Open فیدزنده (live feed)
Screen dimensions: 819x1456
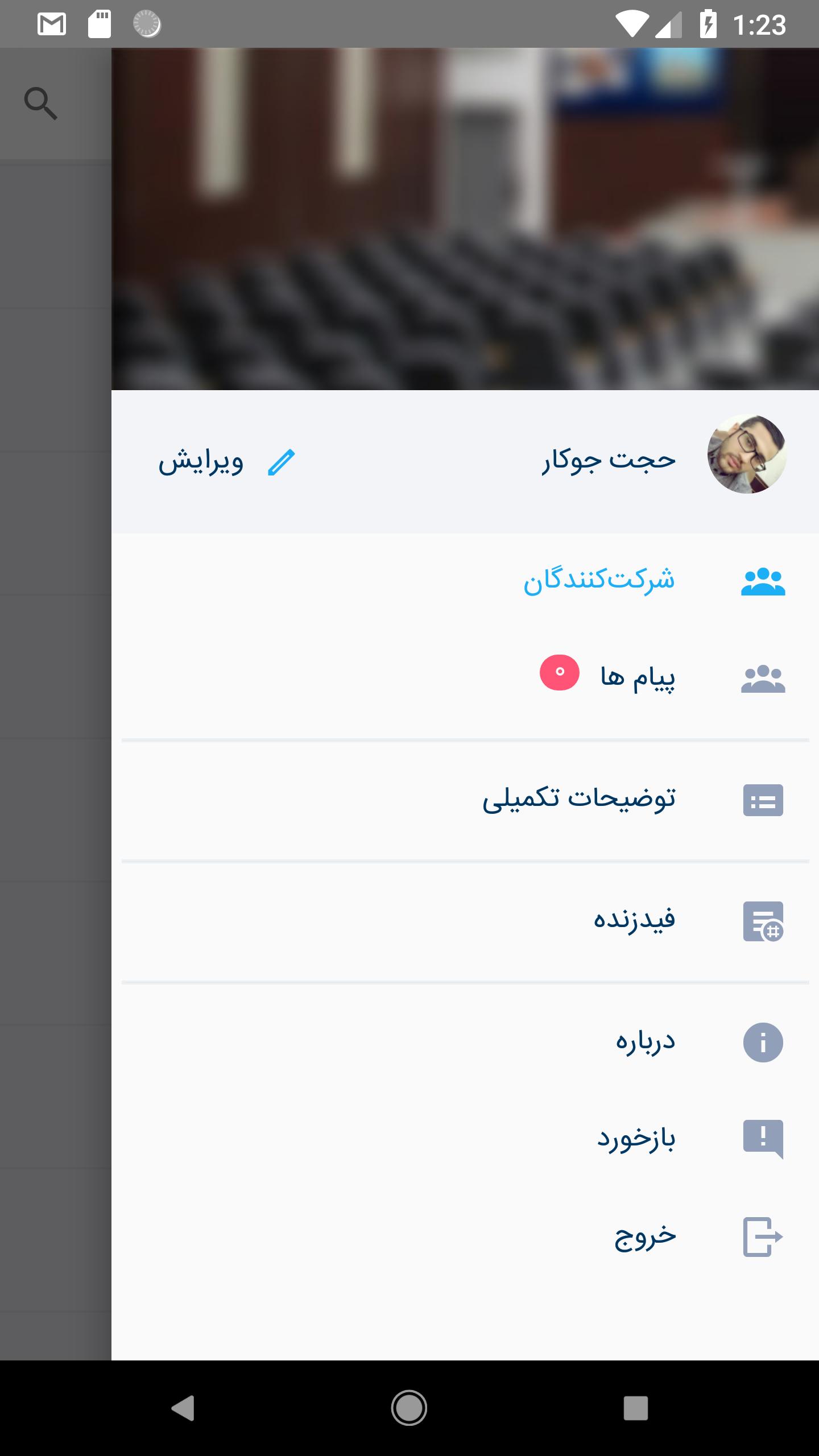tap(634, 920)
